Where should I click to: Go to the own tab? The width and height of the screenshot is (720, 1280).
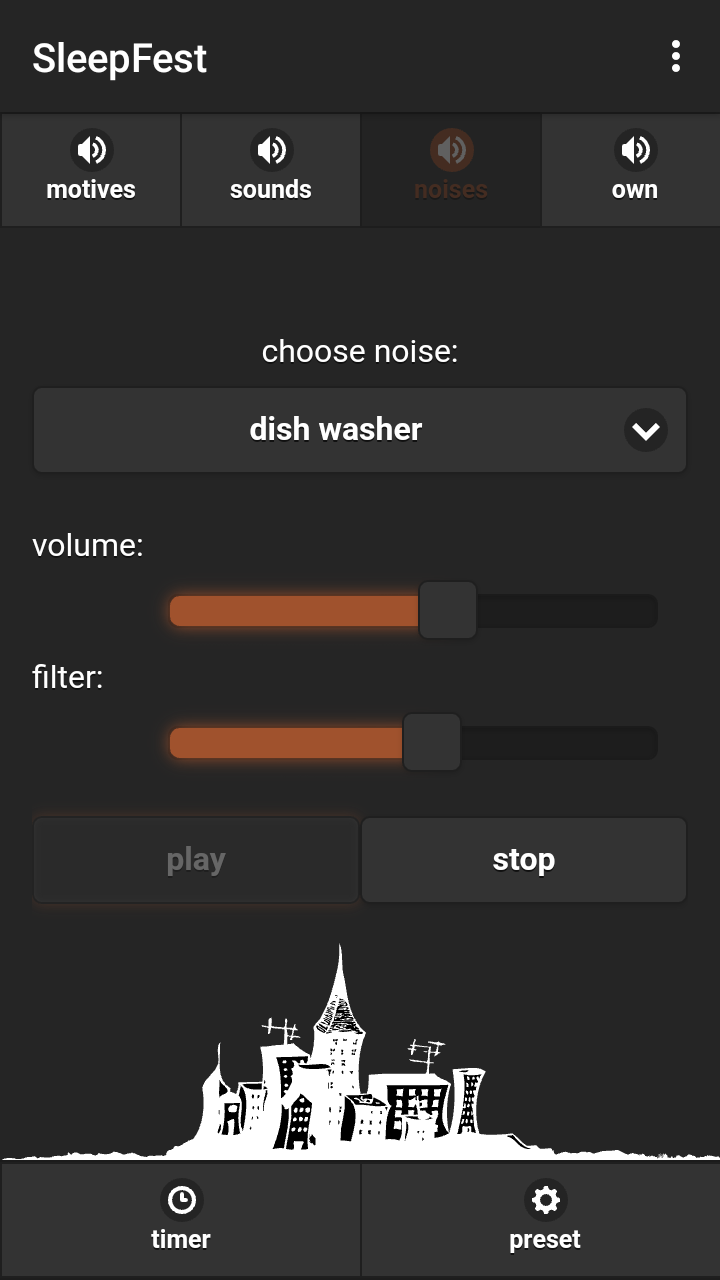634,170
